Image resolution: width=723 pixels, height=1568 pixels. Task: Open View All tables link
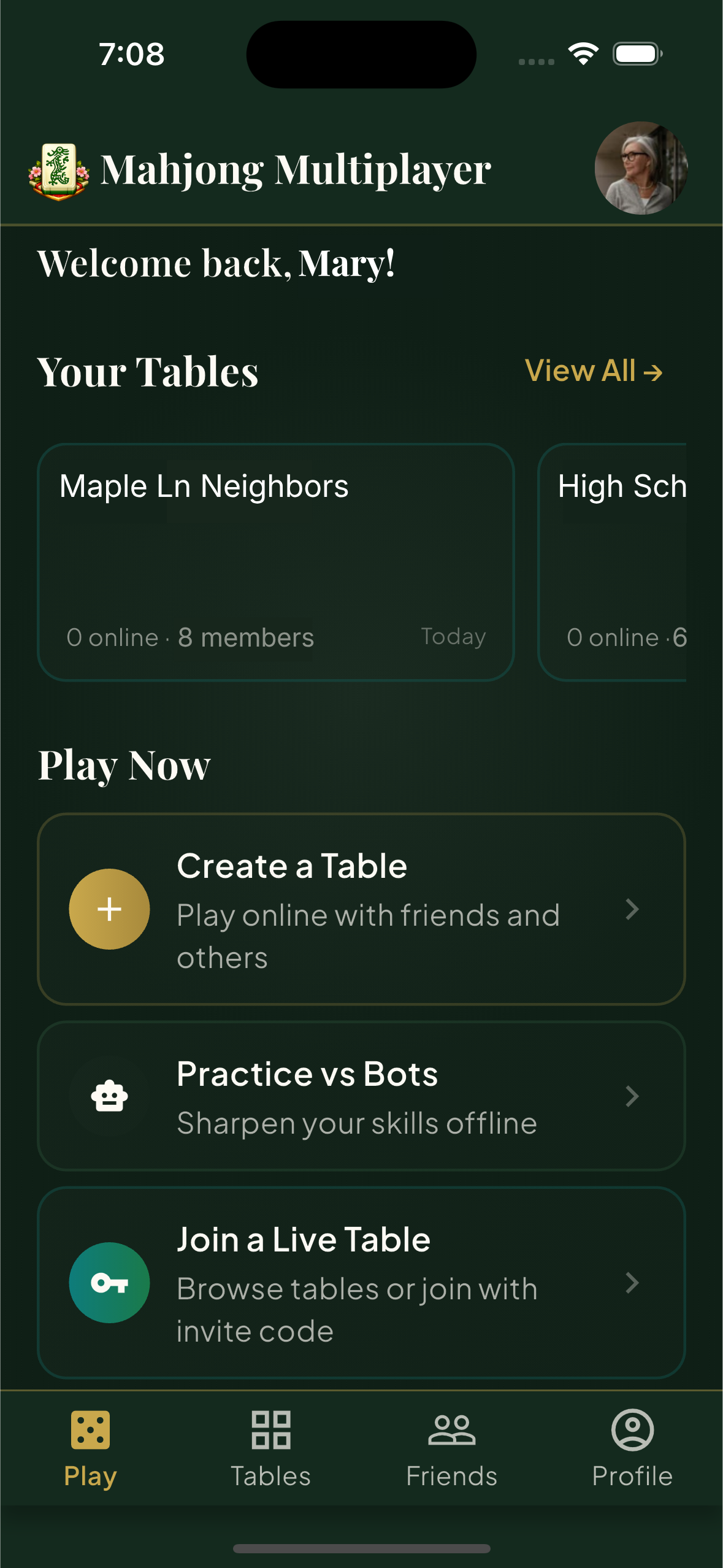click(593, 370)
